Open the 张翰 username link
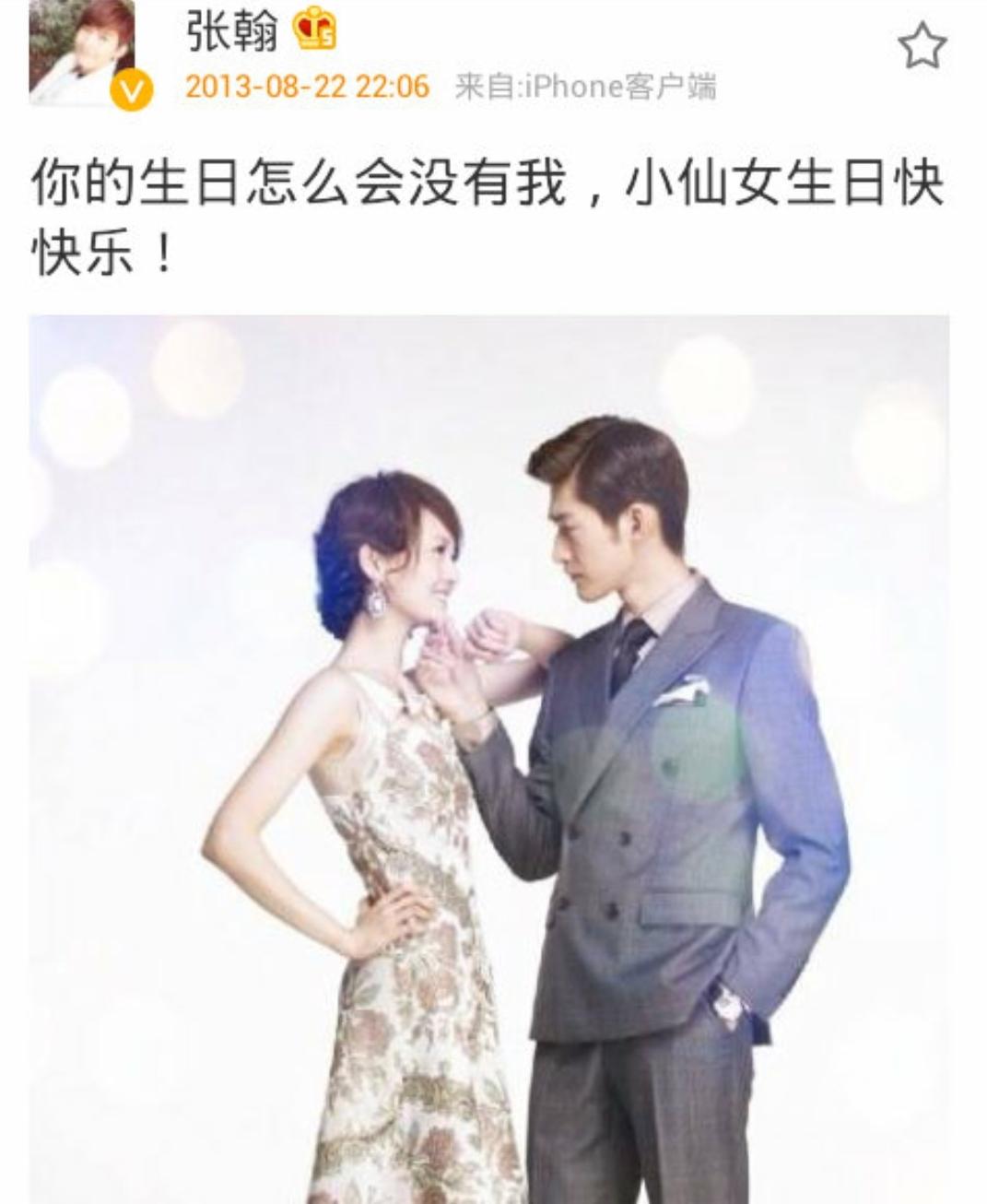 (232, 33)
